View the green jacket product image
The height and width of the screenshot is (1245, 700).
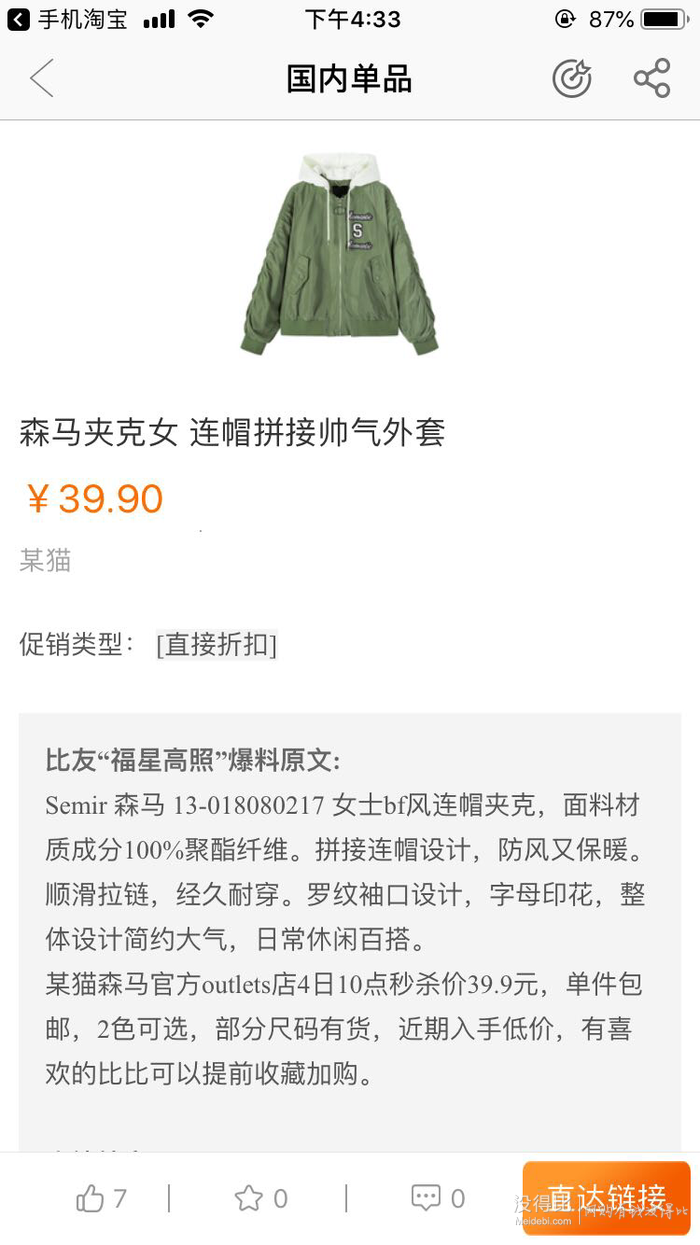pyautogui.click(x=340, y=254)
